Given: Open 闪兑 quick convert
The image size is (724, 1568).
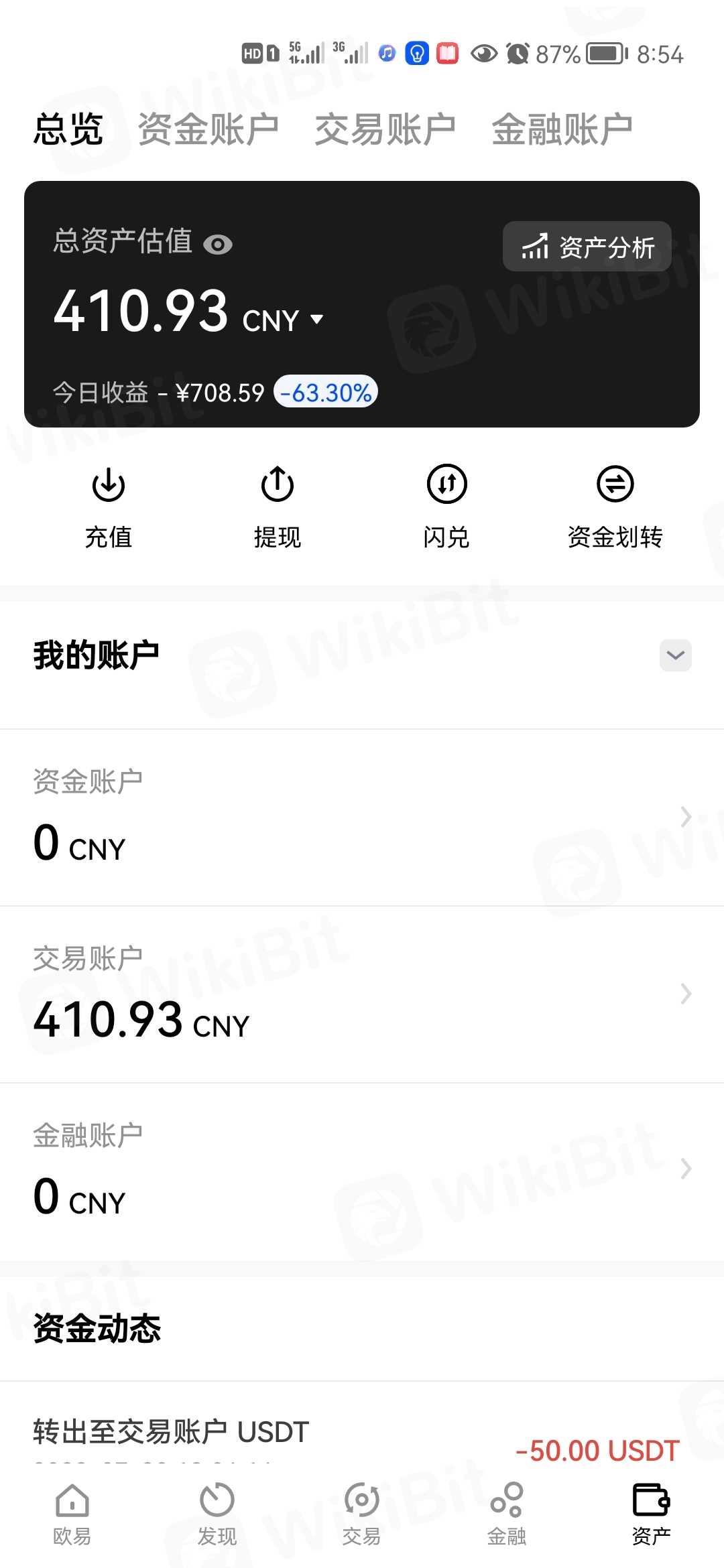Looking at the screenshot, I should [446, 507].
